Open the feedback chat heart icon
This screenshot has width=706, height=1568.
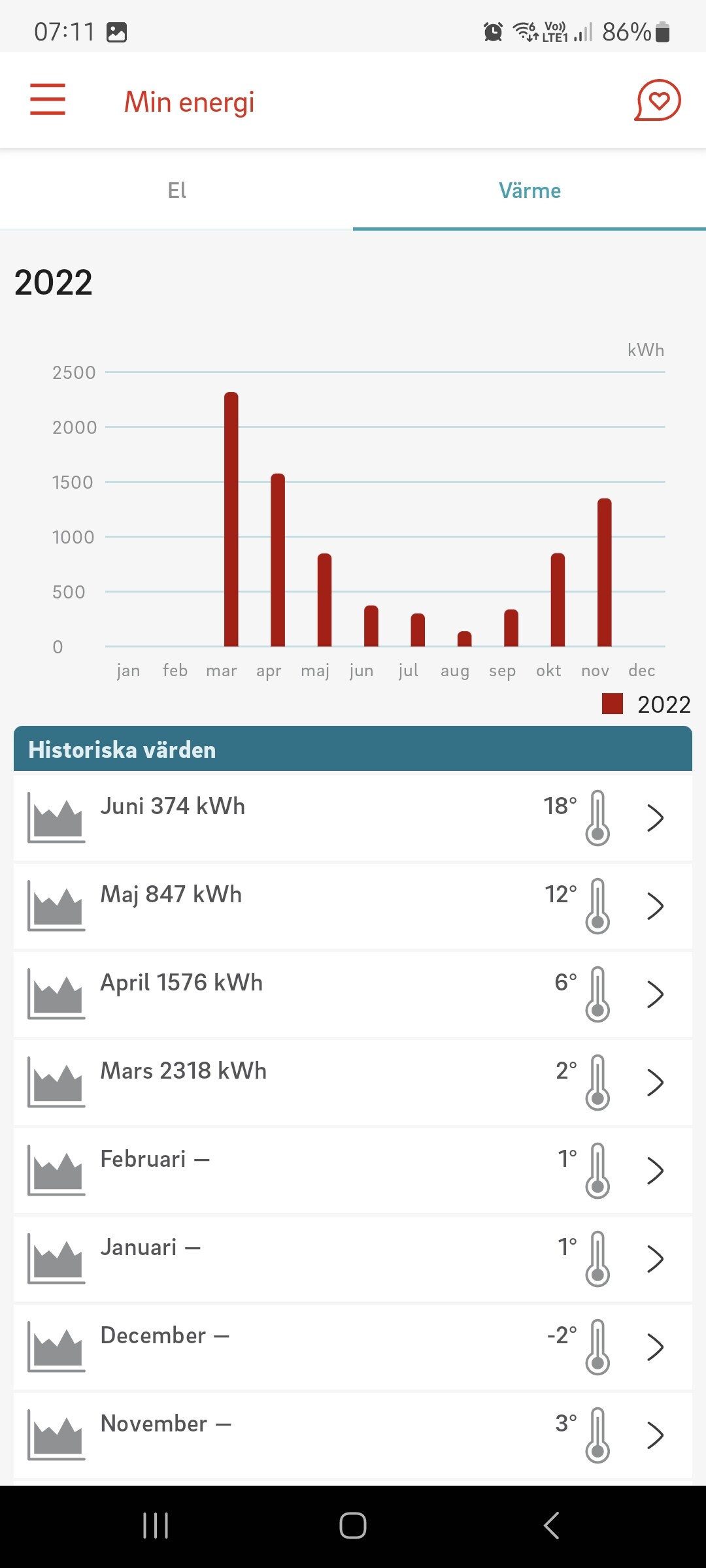[658, 101]
